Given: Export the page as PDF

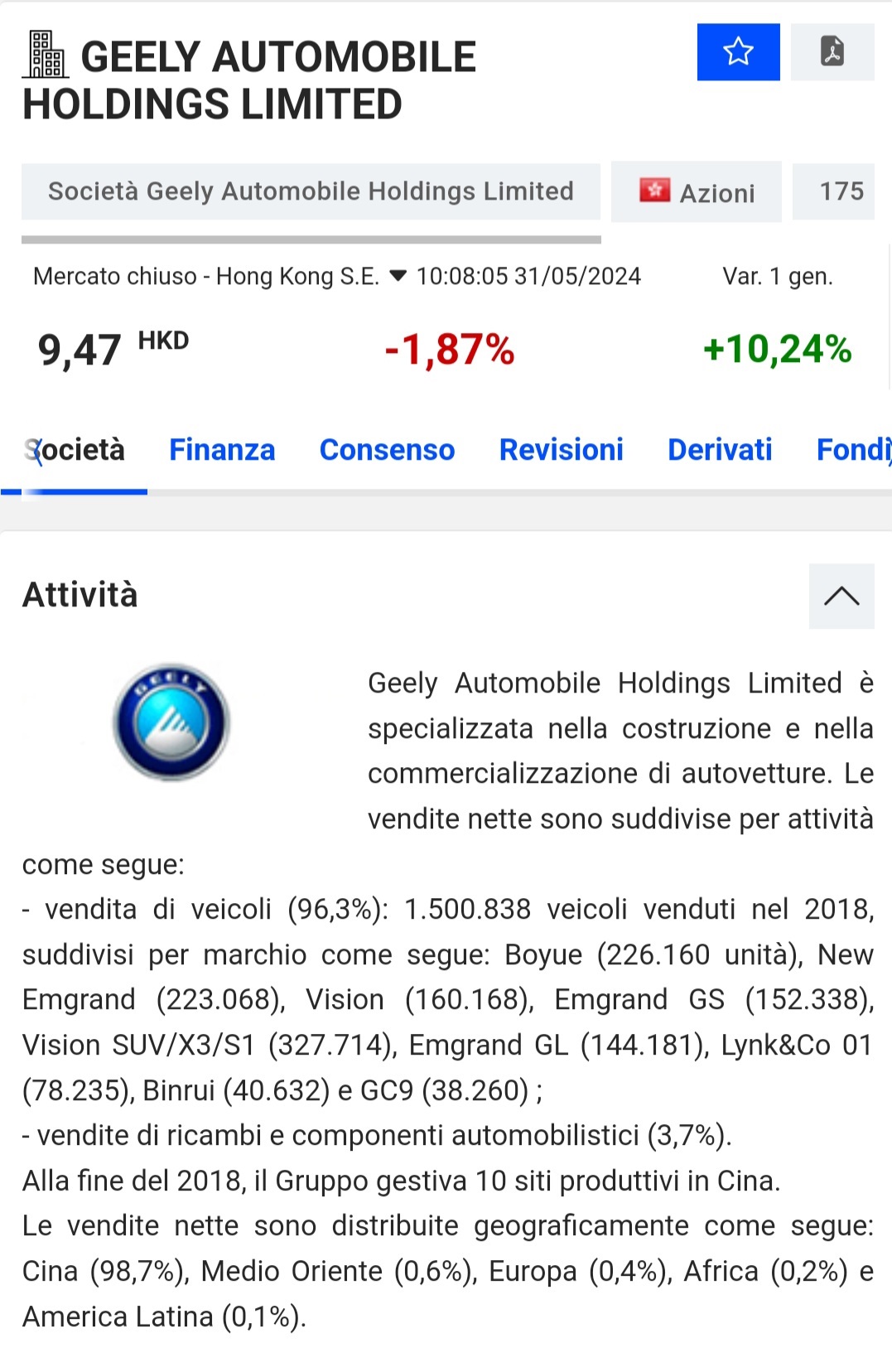Looking at the screenshot, I should click(x=832, y=52).
